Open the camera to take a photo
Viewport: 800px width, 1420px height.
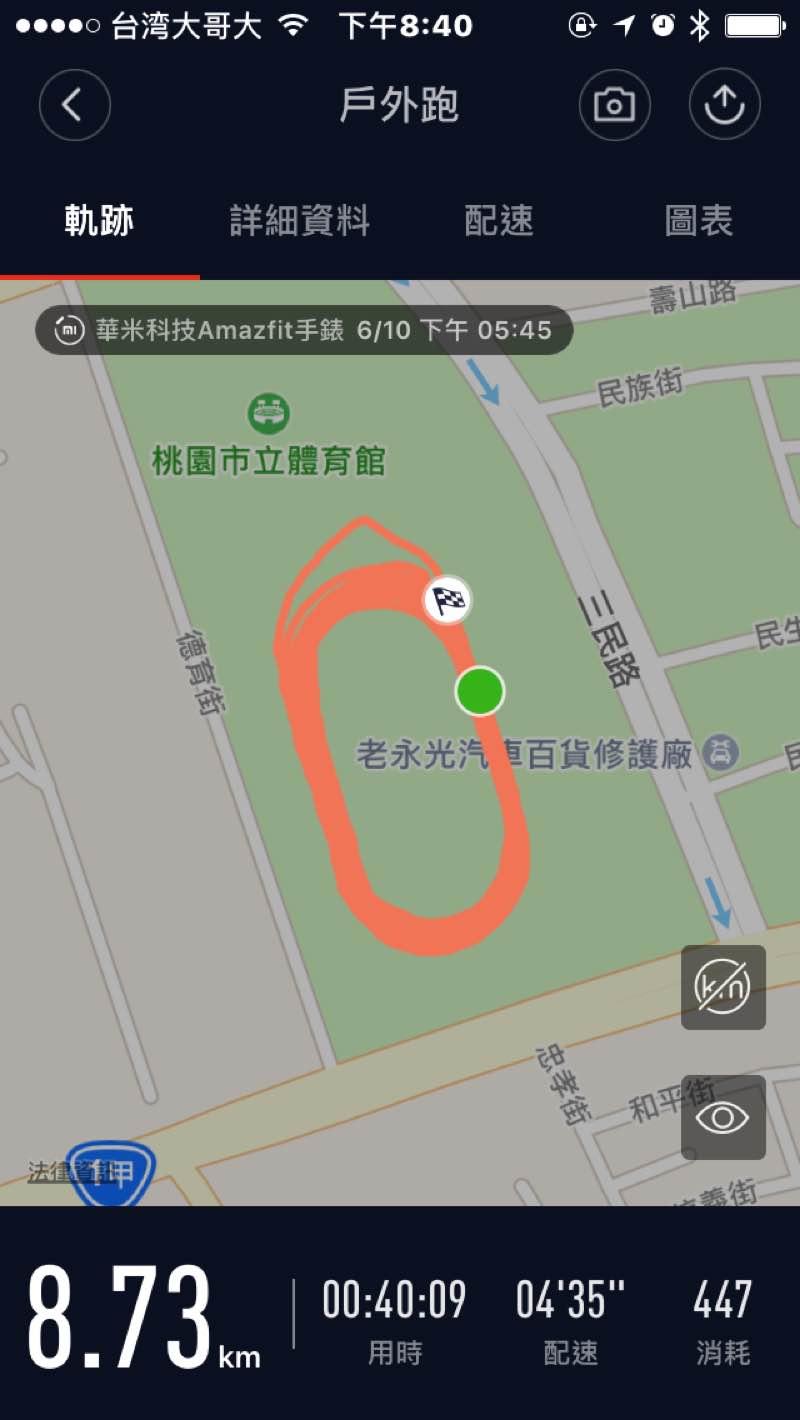[614, 105]
